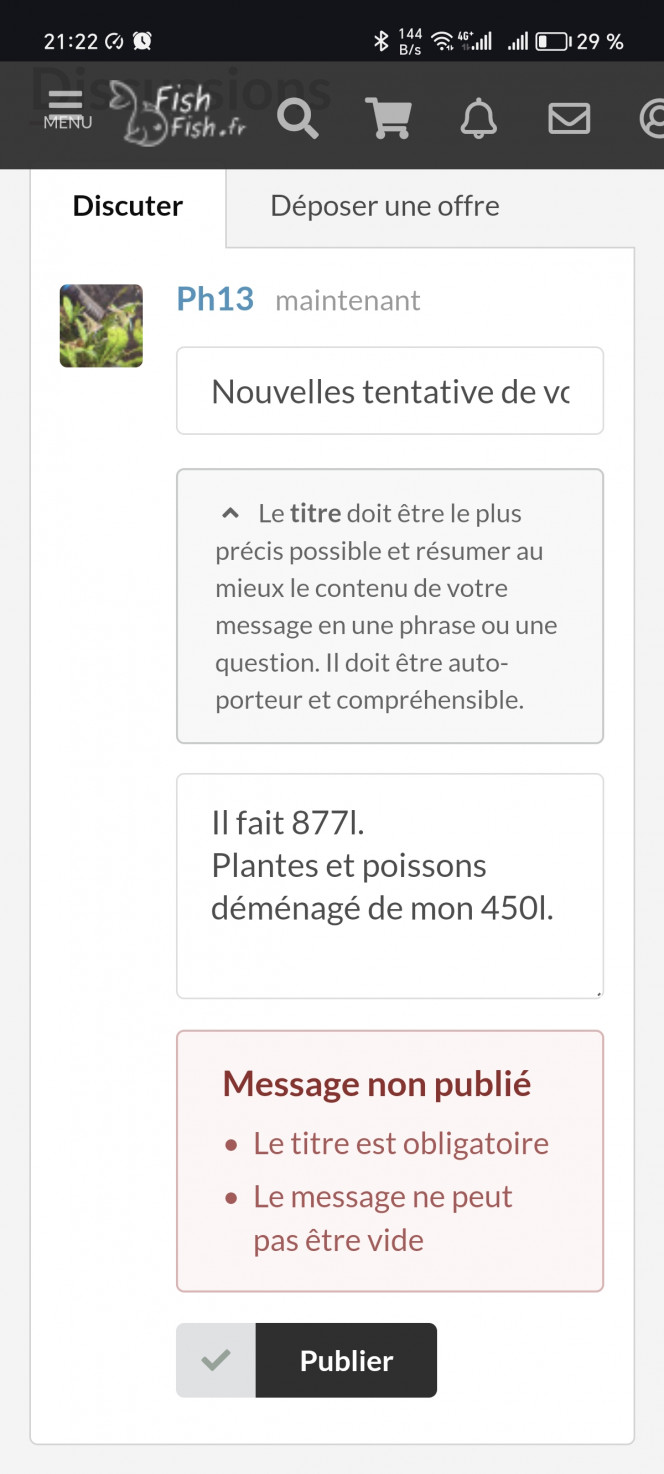The width and height of the screenshot is (664, 1474).
Task: Switch to the Discuter tab
Action: point(128,206)
